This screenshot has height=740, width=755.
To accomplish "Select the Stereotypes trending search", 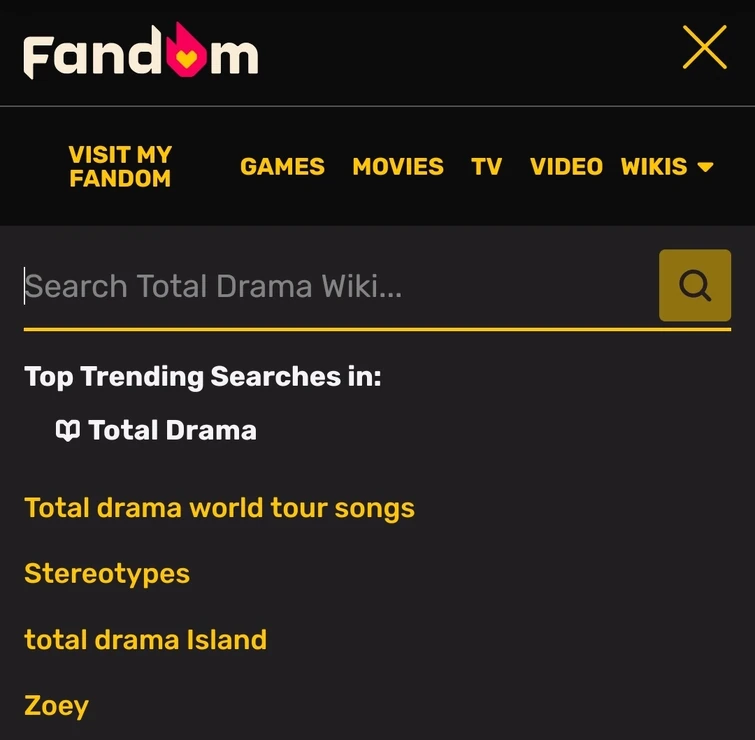I will click(x=107, y=574).
